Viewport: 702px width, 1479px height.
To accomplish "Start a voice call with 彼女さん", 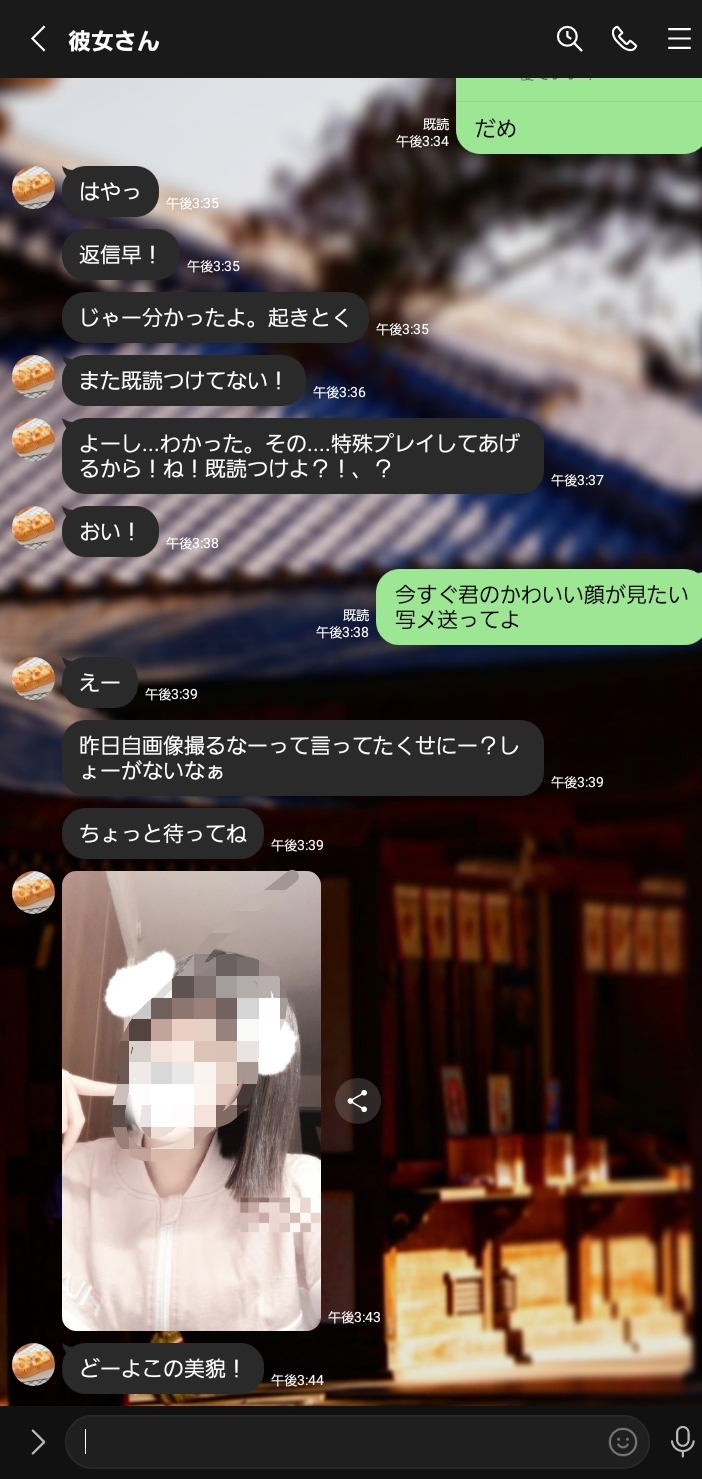I will tap(624, 39).
